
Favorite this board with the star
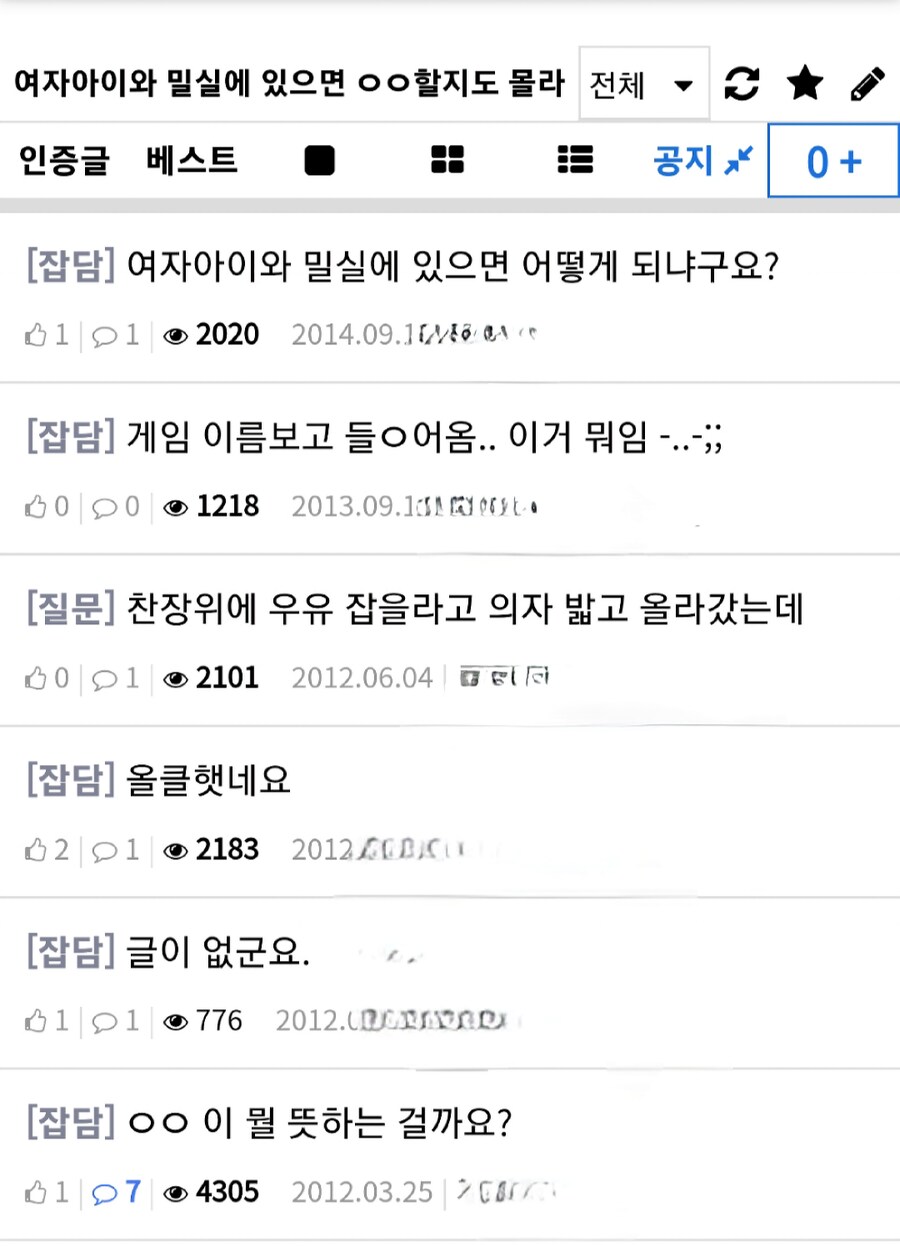(804, 84)
